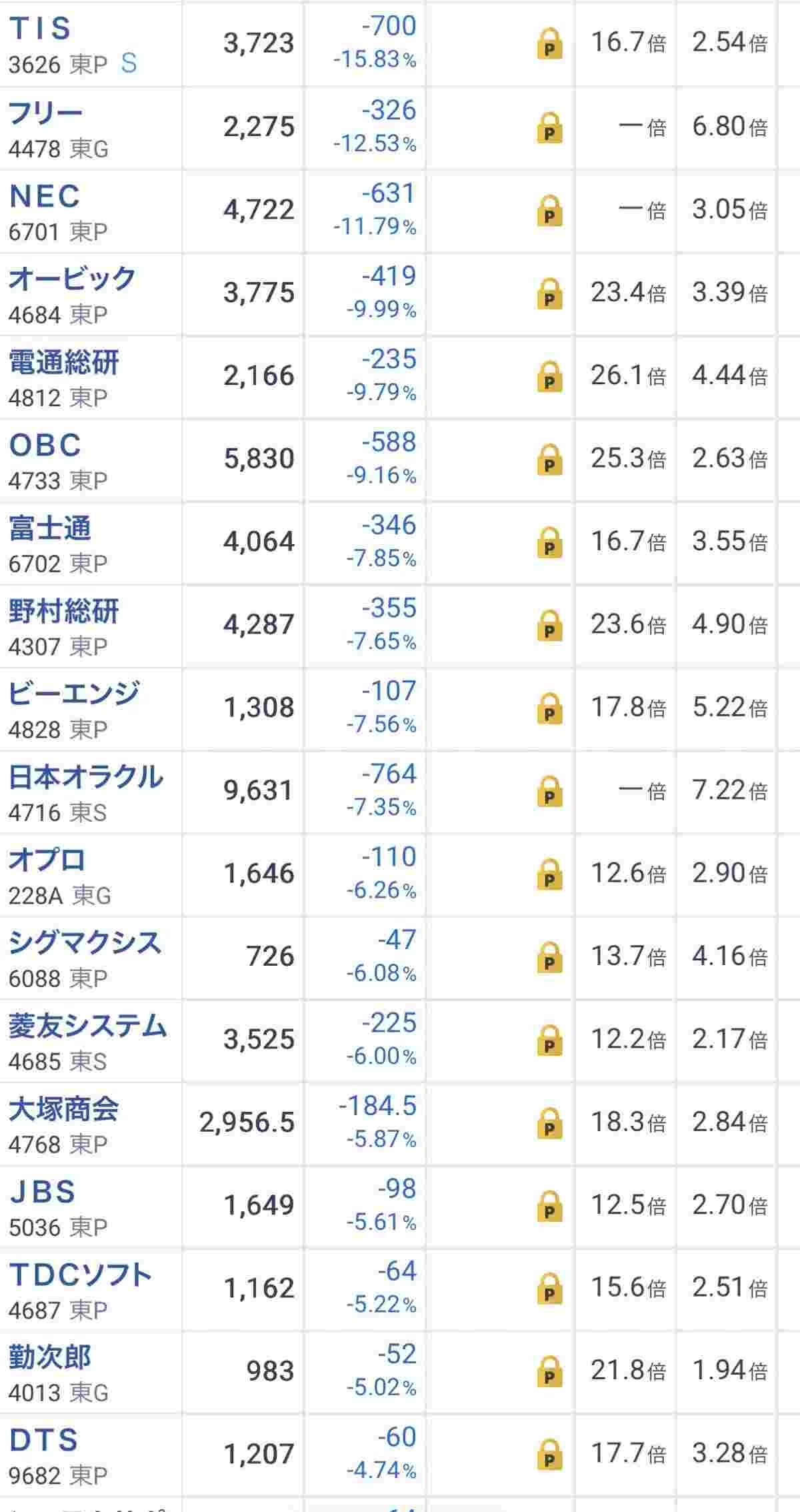
Task: Open 電通総研 stock link
Action: [63, 362]
